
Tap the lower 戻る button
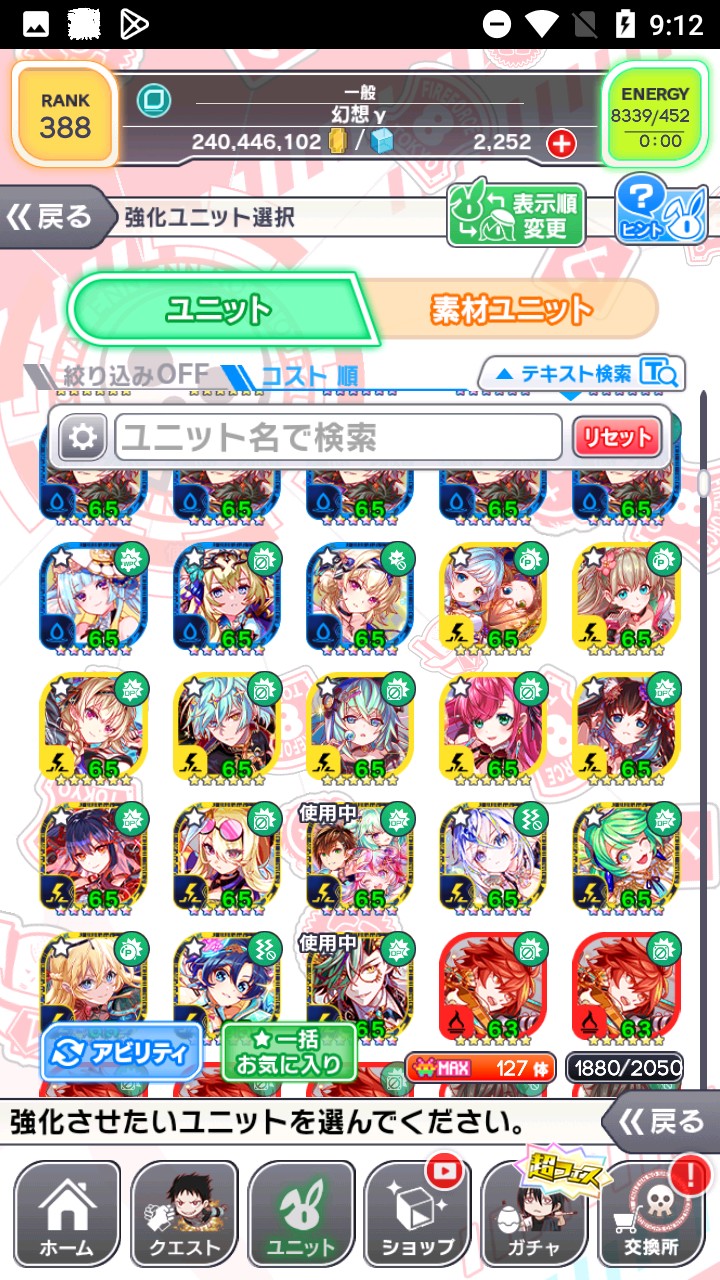662,1121
